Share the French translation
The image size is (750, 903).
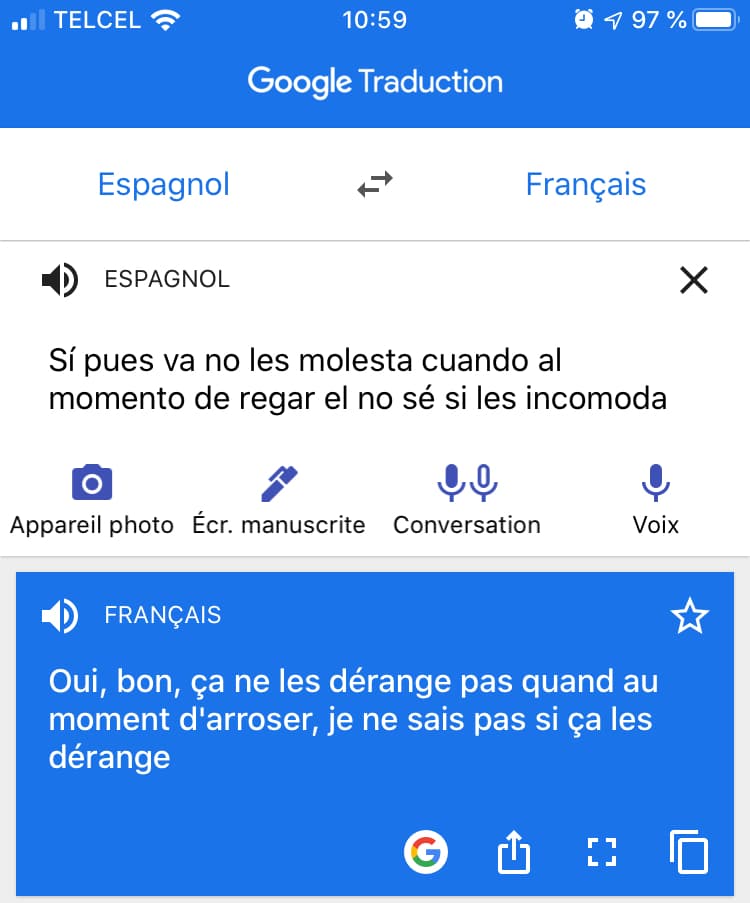point(514,854)
